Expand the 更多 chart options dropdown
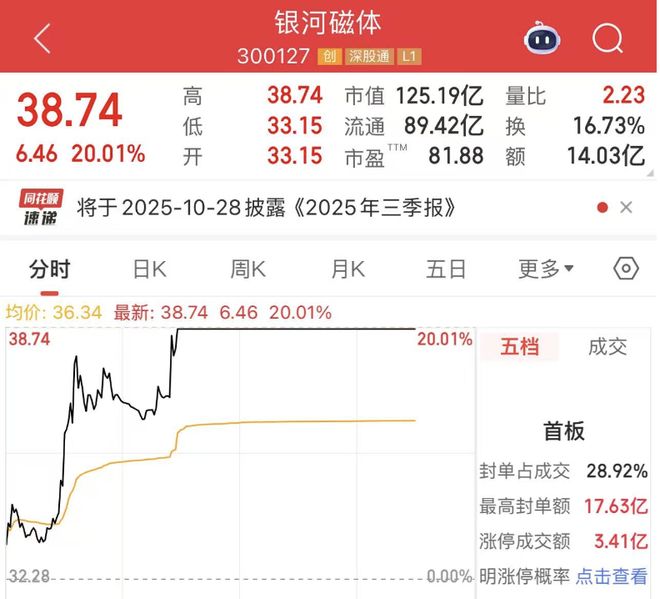The height and width of the screenshot is (599, 660). (546, 268)
